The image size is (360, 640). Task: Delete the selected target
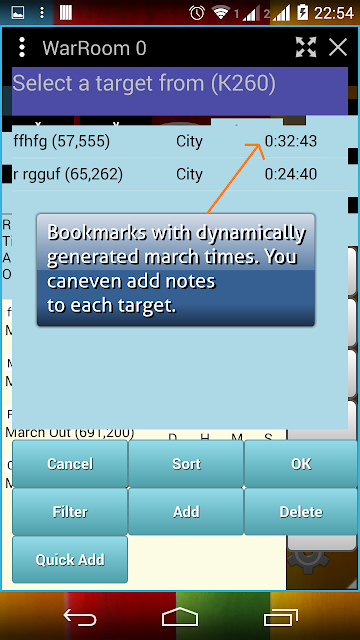point(301,511)
